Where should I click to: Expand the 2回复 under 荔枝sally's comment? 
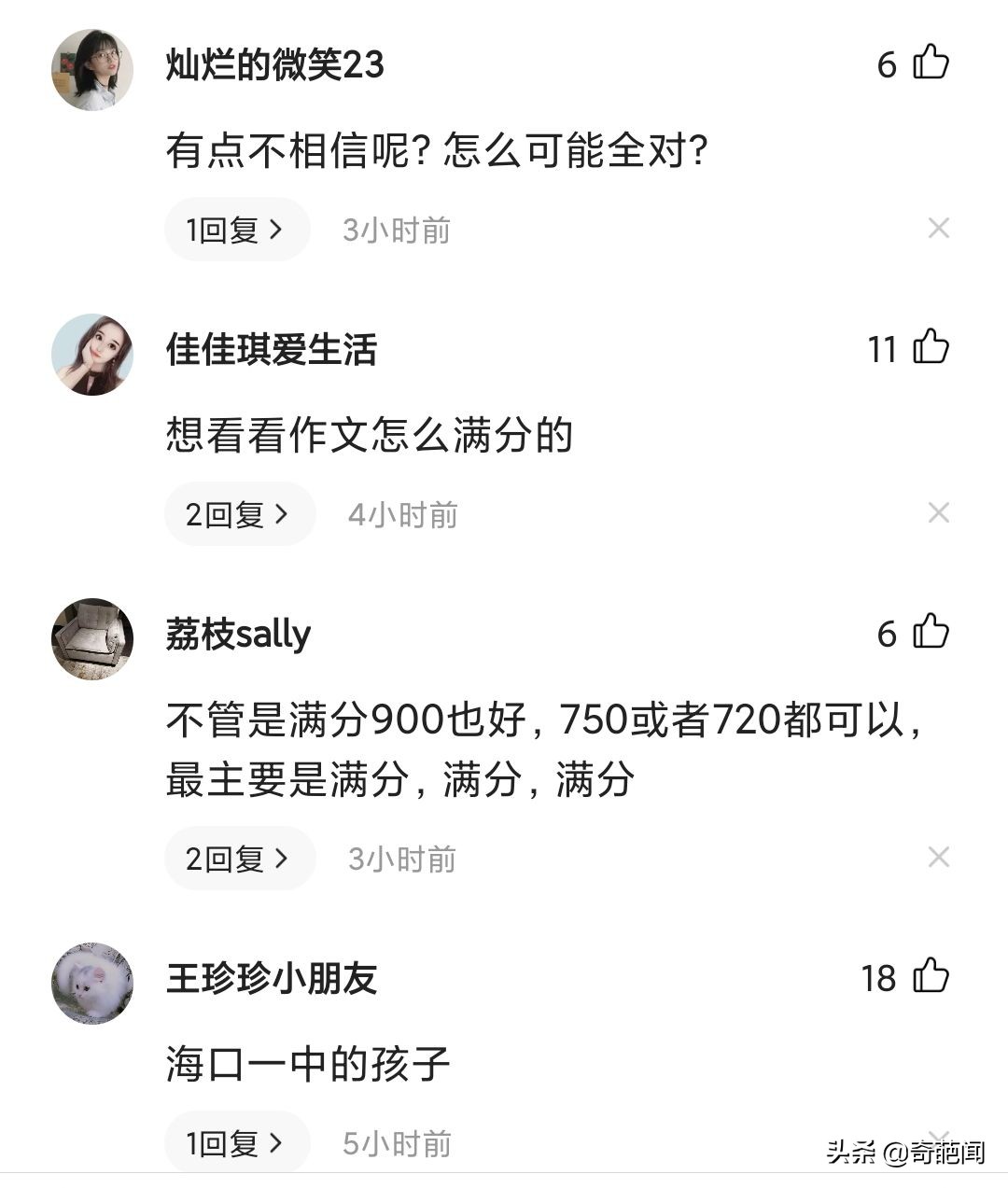pyautogui.click(x=239, y=859)
